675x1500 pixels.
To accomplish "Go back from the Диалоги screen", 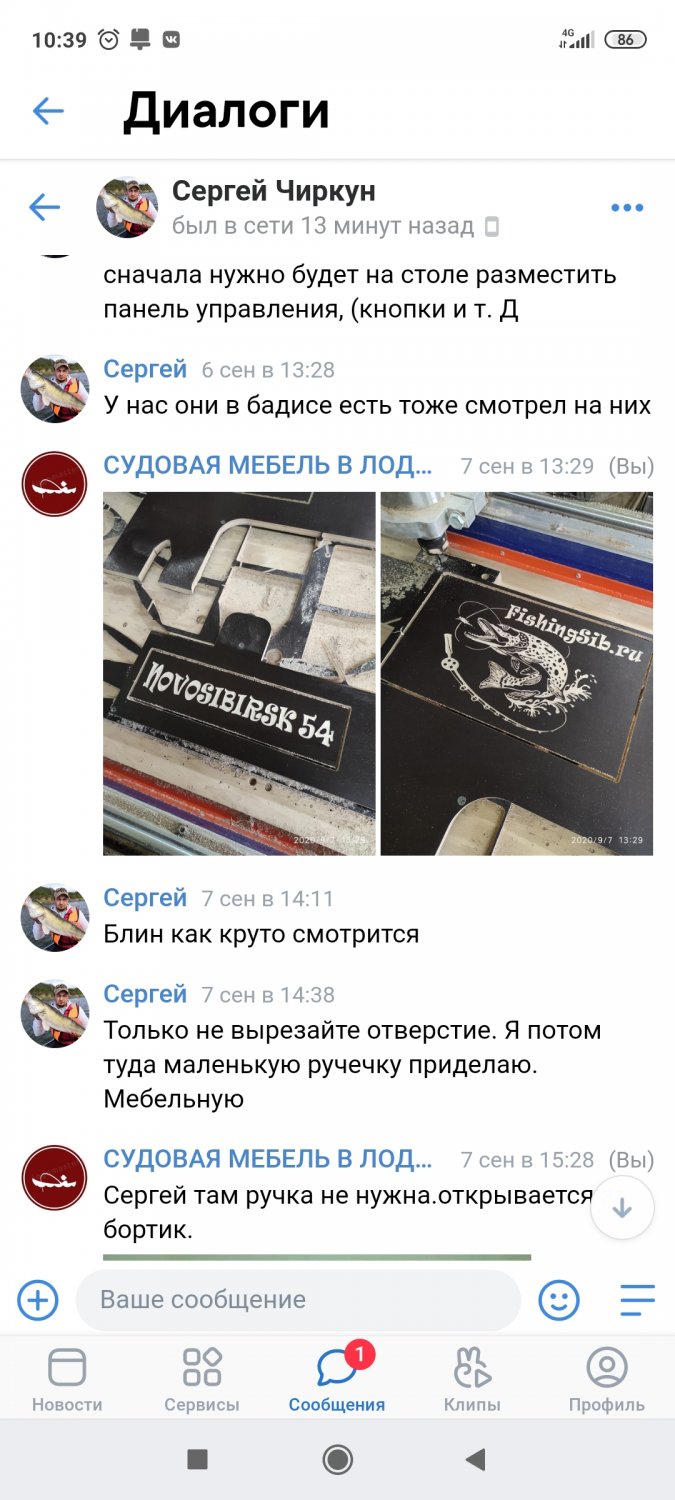I will pos(48,111).
